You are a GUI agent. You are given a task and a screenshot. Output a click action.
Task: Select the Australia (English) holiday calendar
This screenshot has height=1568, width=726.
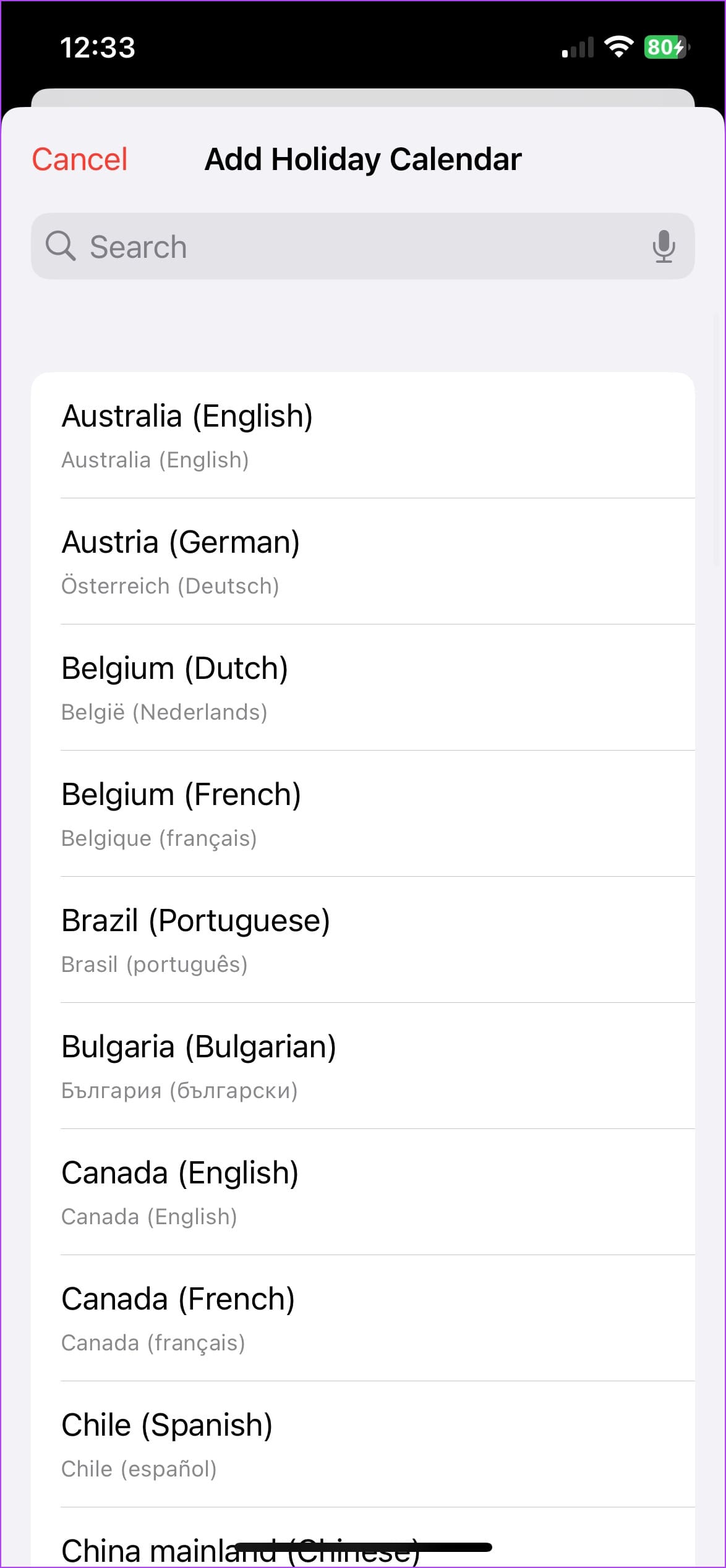point(363,436)
